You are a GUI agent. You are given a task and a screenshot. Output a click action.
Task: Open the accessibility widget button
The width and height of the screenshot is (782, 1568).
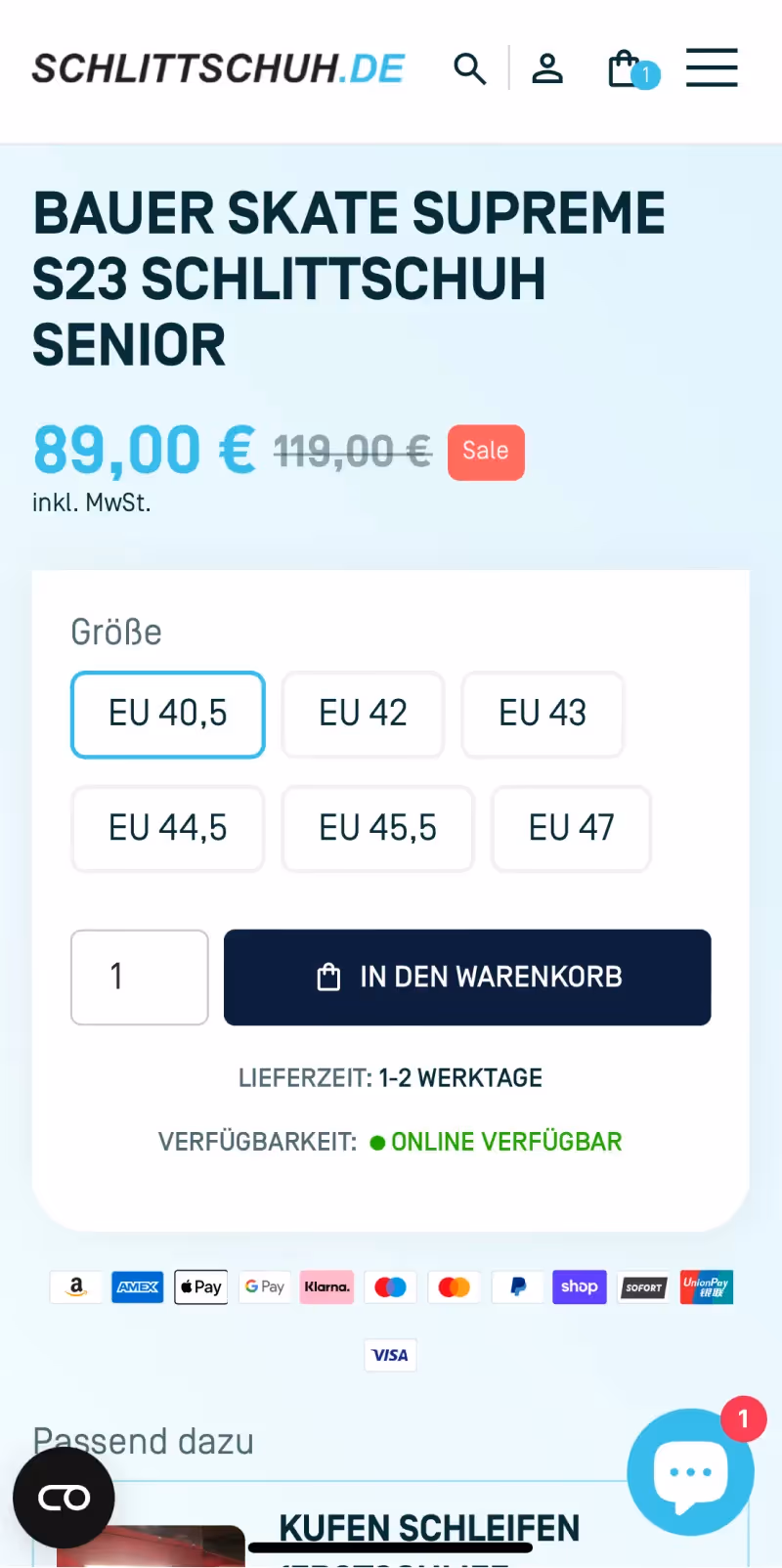[64, 1498]
